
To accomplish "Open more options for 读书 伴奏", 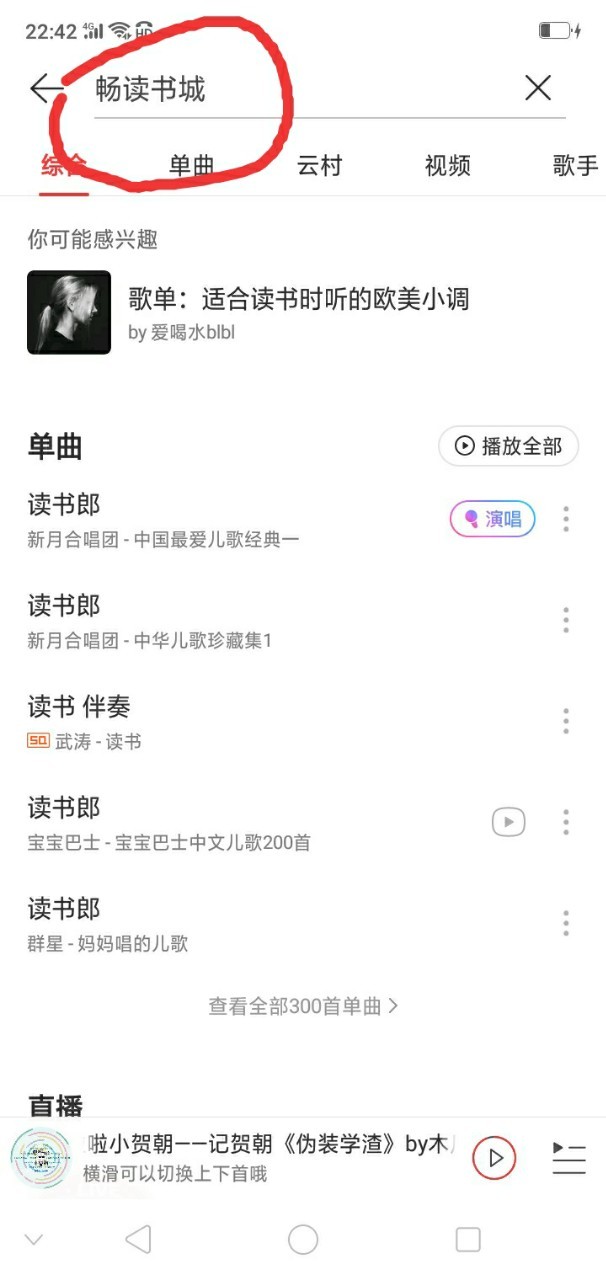I will 566,721.
